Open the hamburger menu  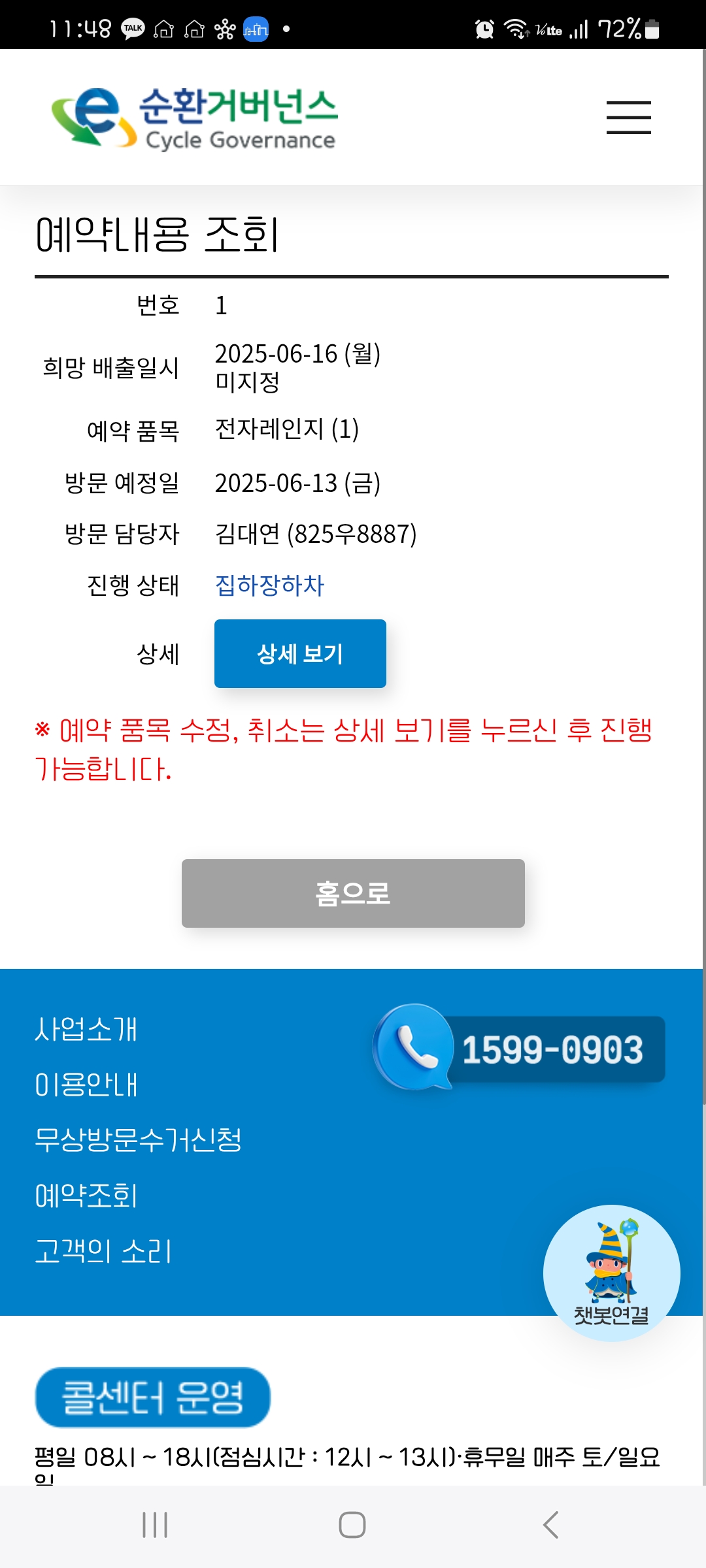pos(628,118)
